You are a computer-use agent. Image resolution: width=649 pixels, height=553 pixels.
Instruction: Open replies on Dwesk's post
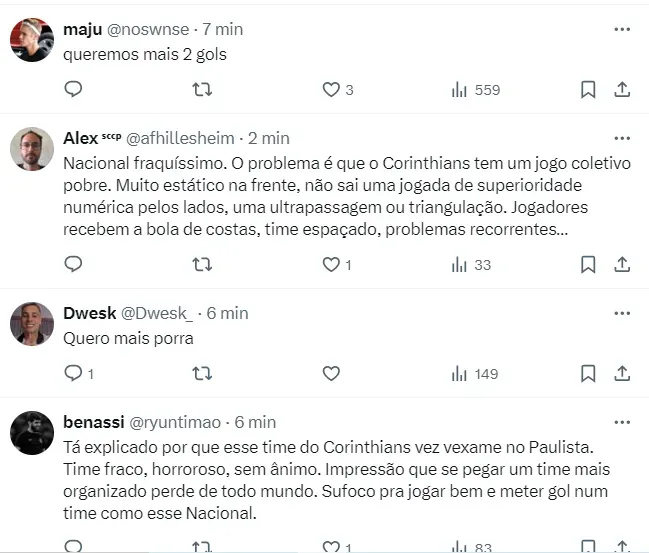click(73, 374)
